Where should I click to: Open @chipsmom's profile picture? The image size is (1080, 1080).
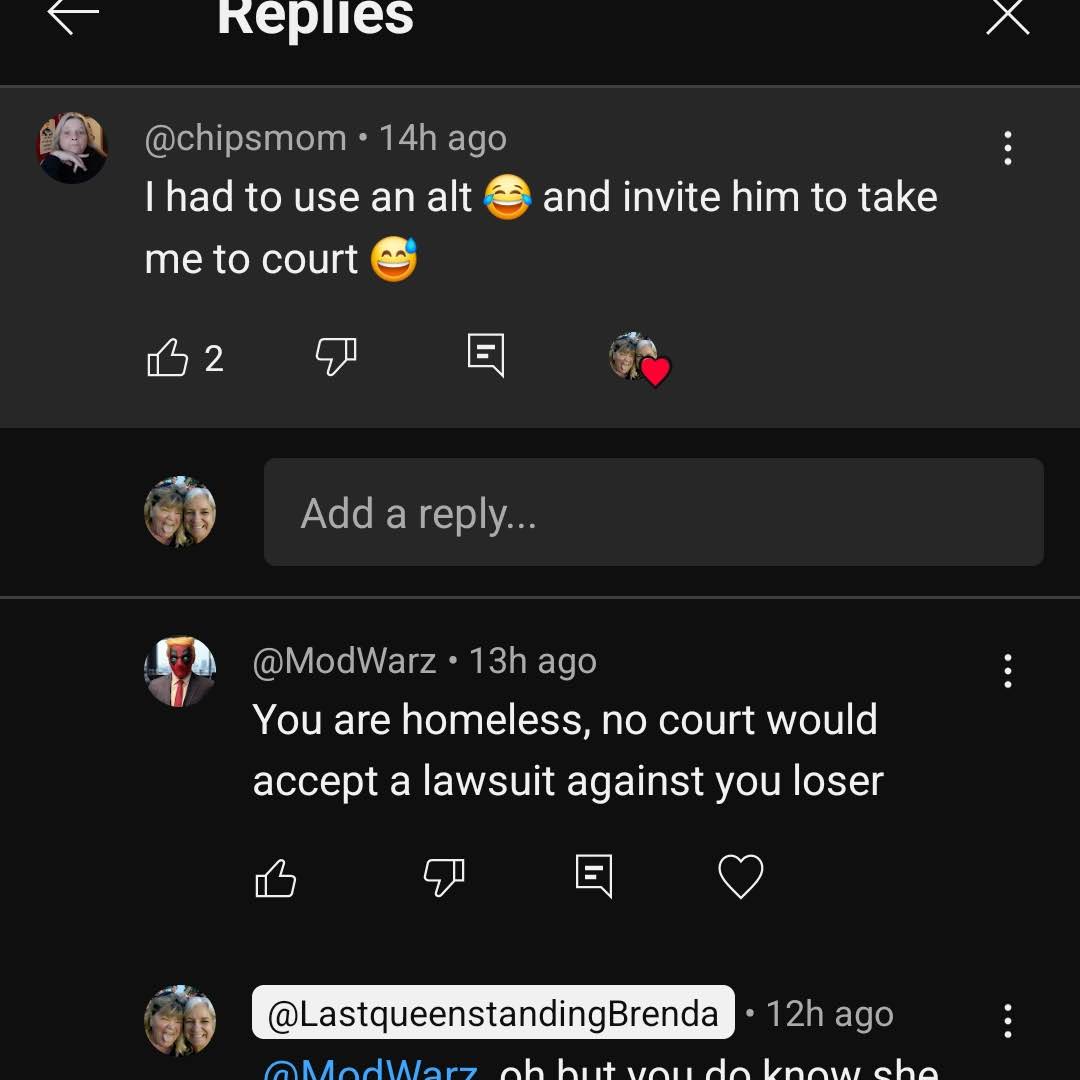(72, 147)
